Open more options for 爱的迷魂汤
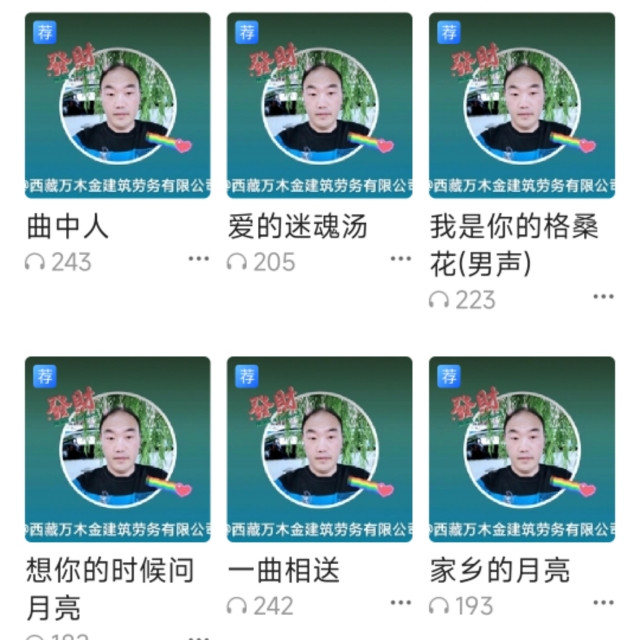This screenshot has height=640, width=640. pyautogui.click(x=401, y=258)
